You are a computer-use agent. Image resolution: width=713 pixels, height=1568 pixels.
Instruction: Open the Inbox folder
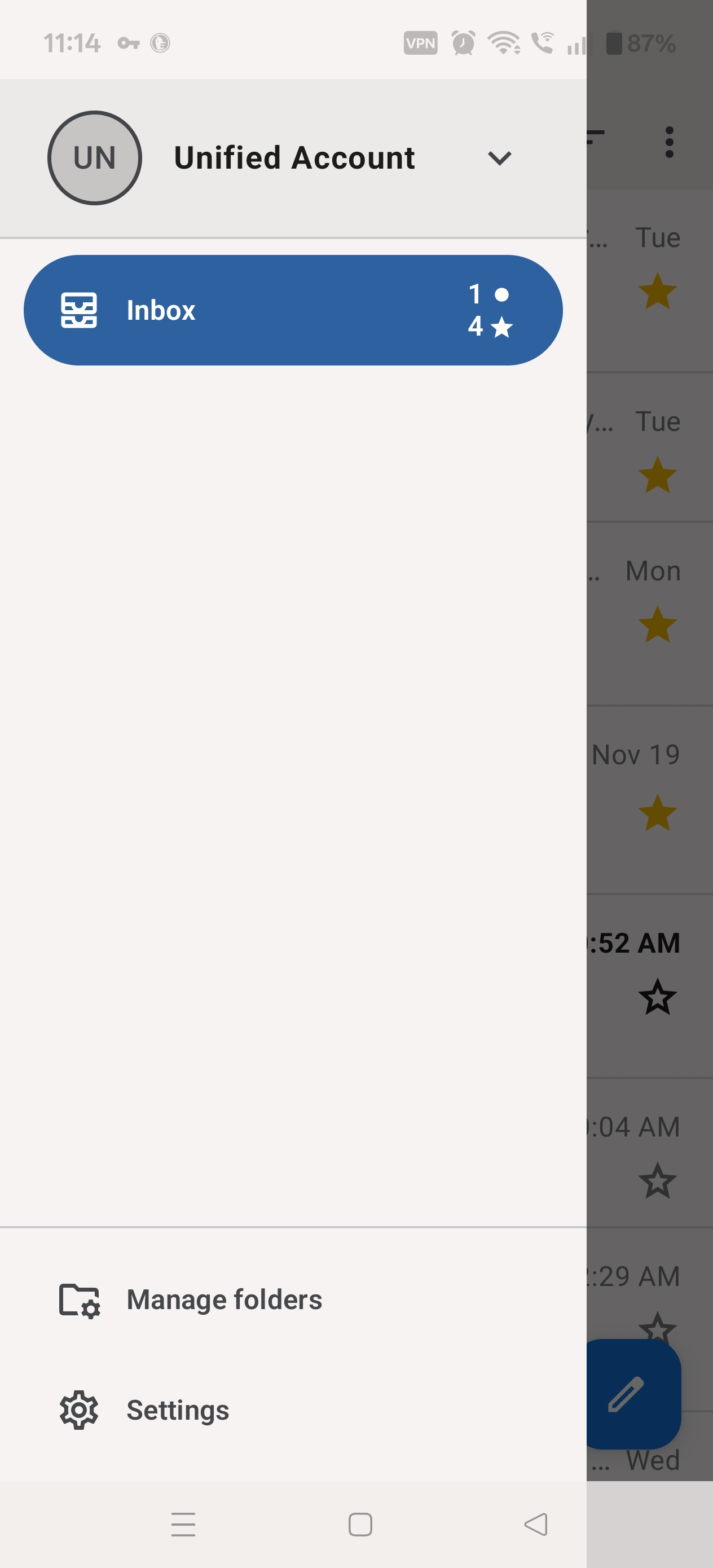[292, 310]
